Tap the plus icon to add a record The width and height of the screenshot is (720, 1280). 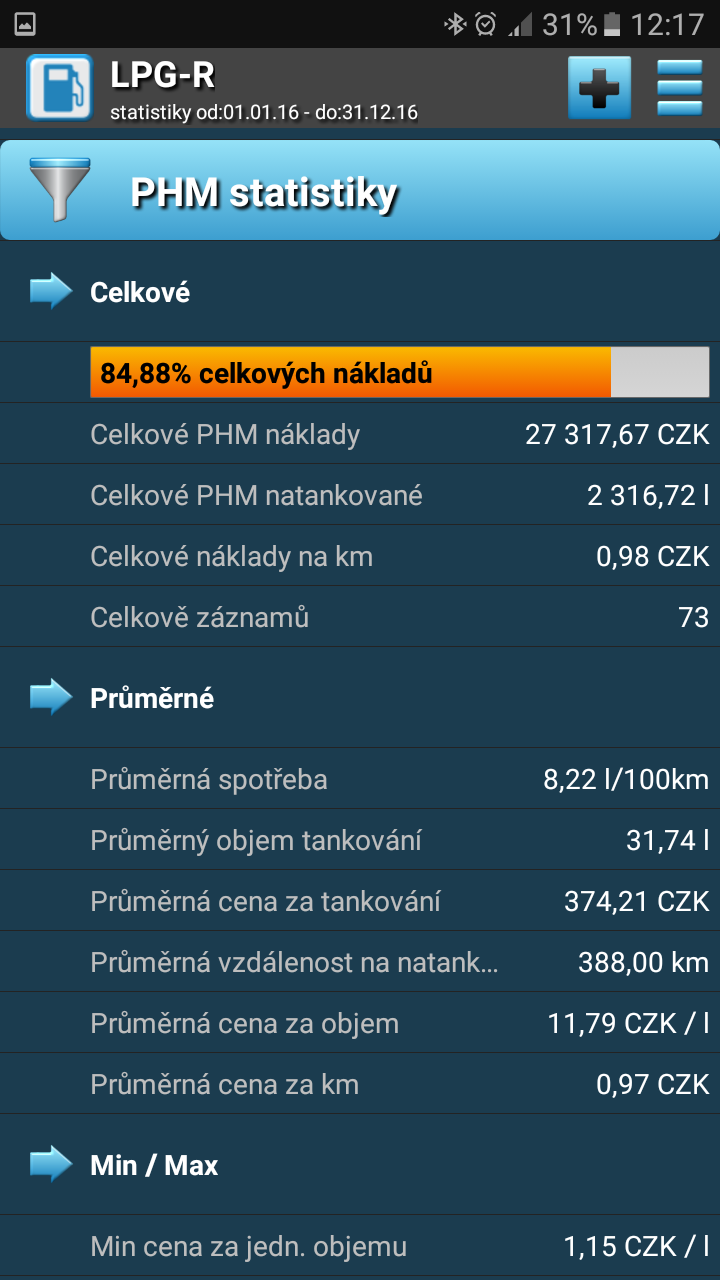tap(600, 88)
